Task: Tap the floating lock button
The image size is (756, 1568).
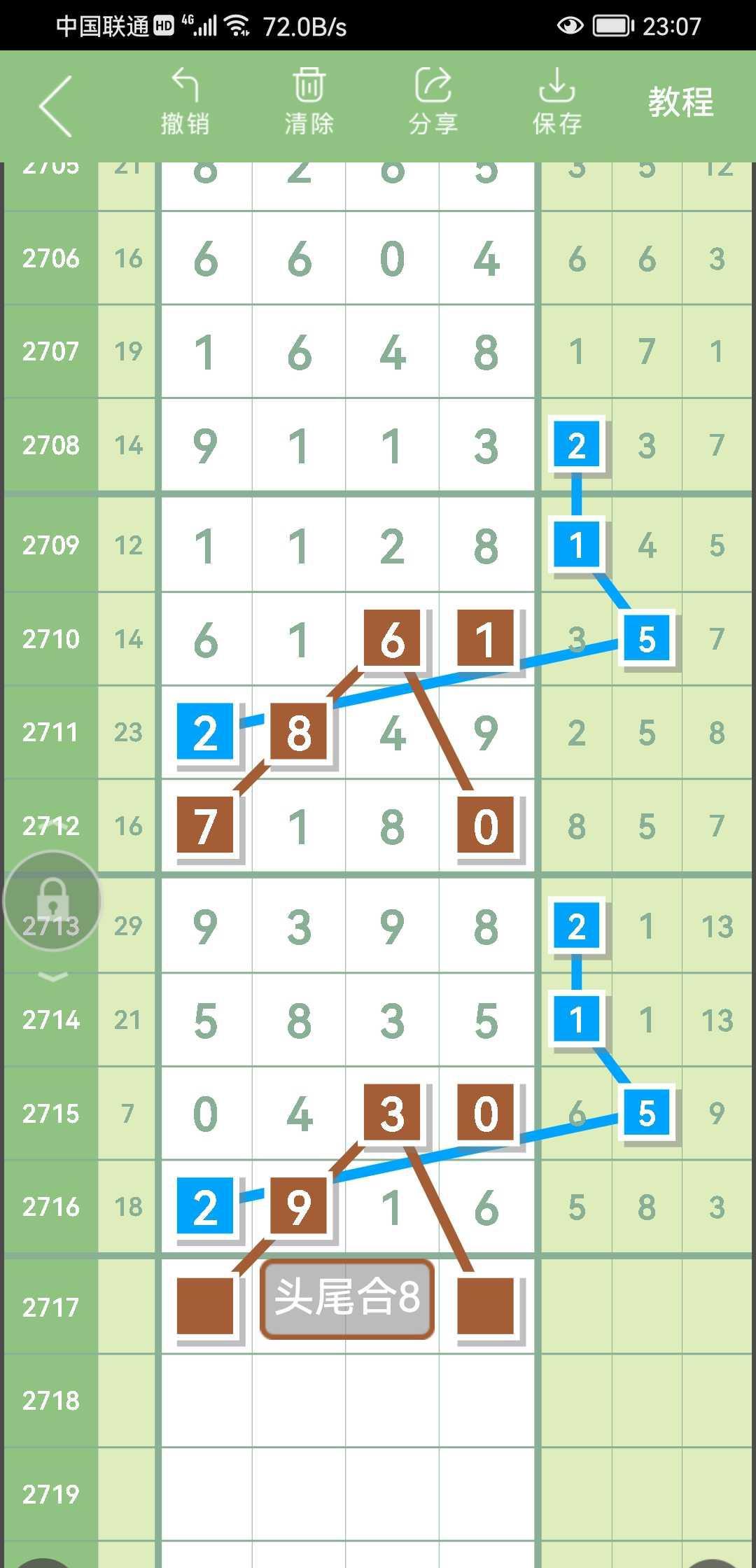Action: coord(52,901)
